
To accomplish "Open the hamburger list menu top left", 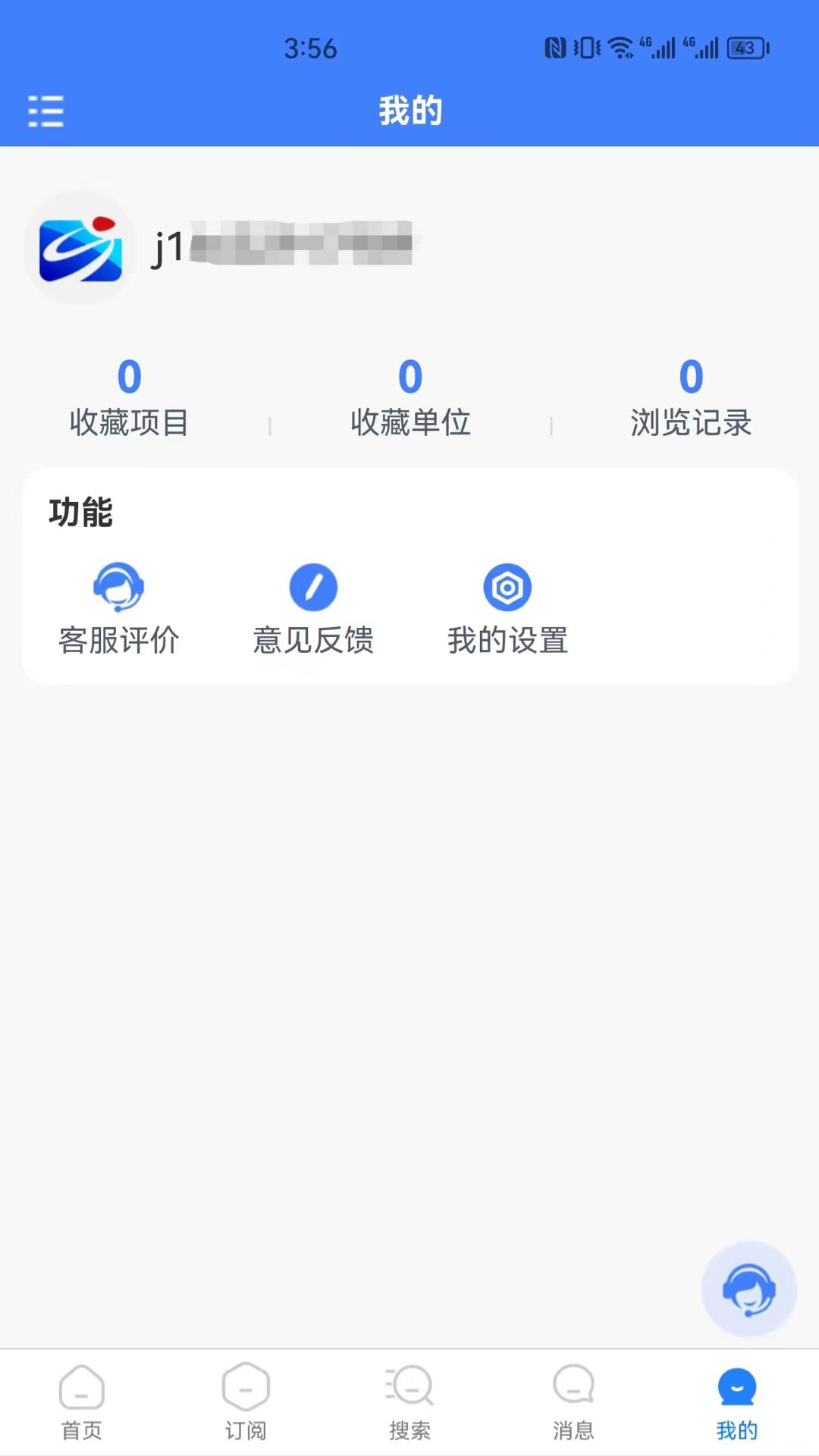I will (45, 111).
